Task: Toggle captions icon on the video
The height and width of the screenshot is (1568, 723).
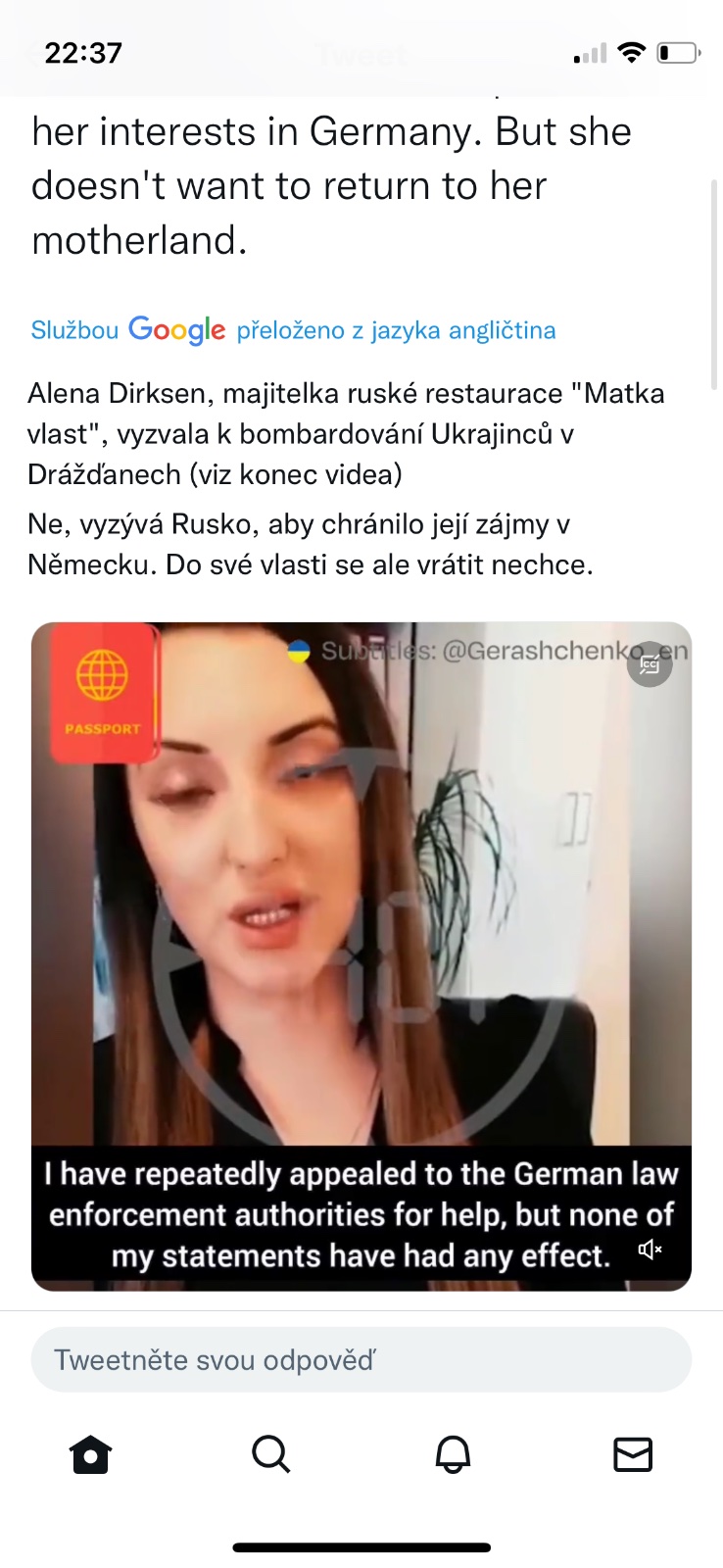Action: [650, 666]
